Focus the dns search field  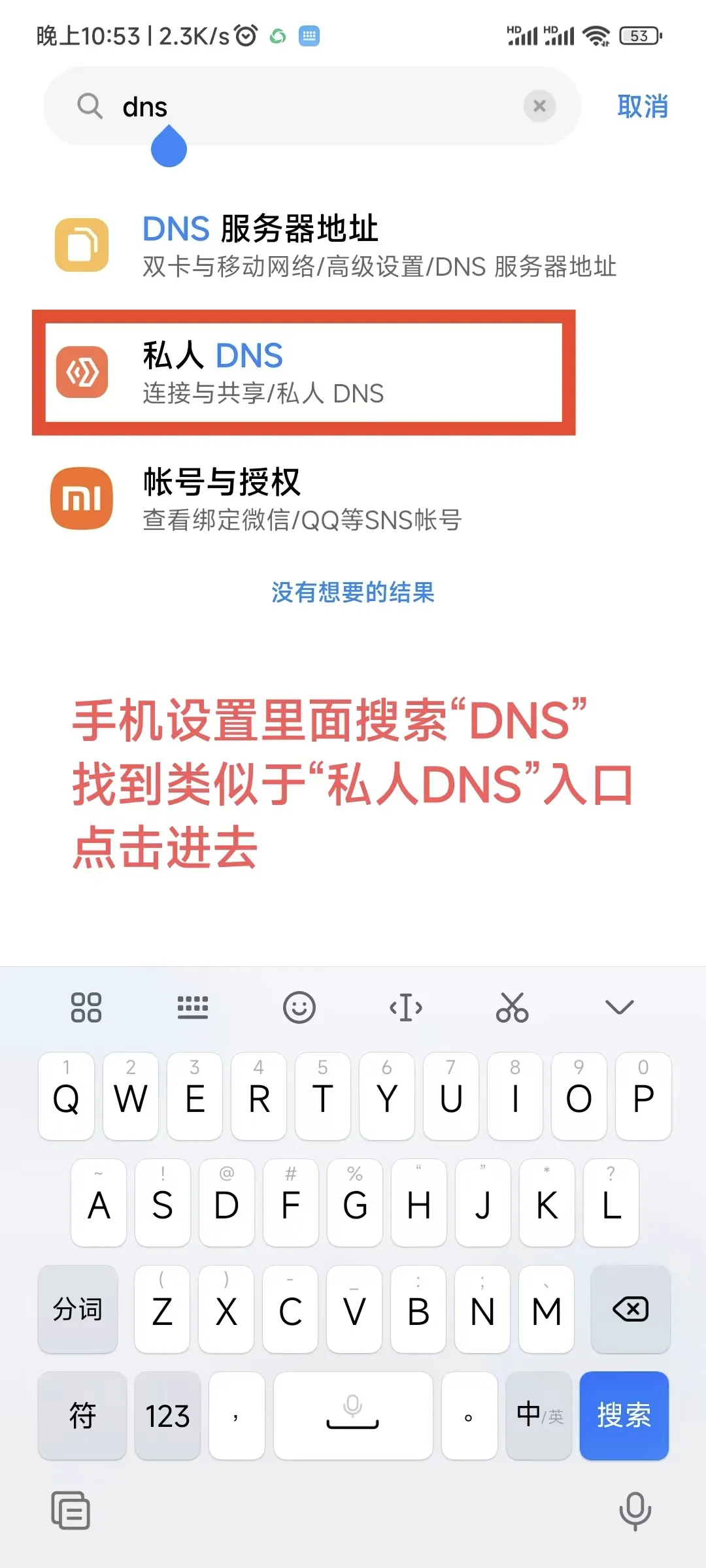click(x=314, y=106)
